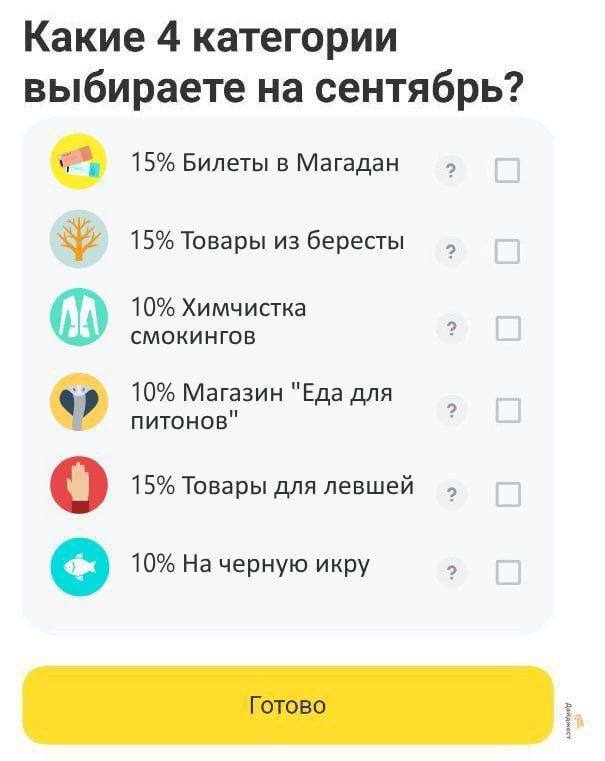The image size is (605, 761).
Task: Open help for Билеты в Магадан
Action: point(451,172)
